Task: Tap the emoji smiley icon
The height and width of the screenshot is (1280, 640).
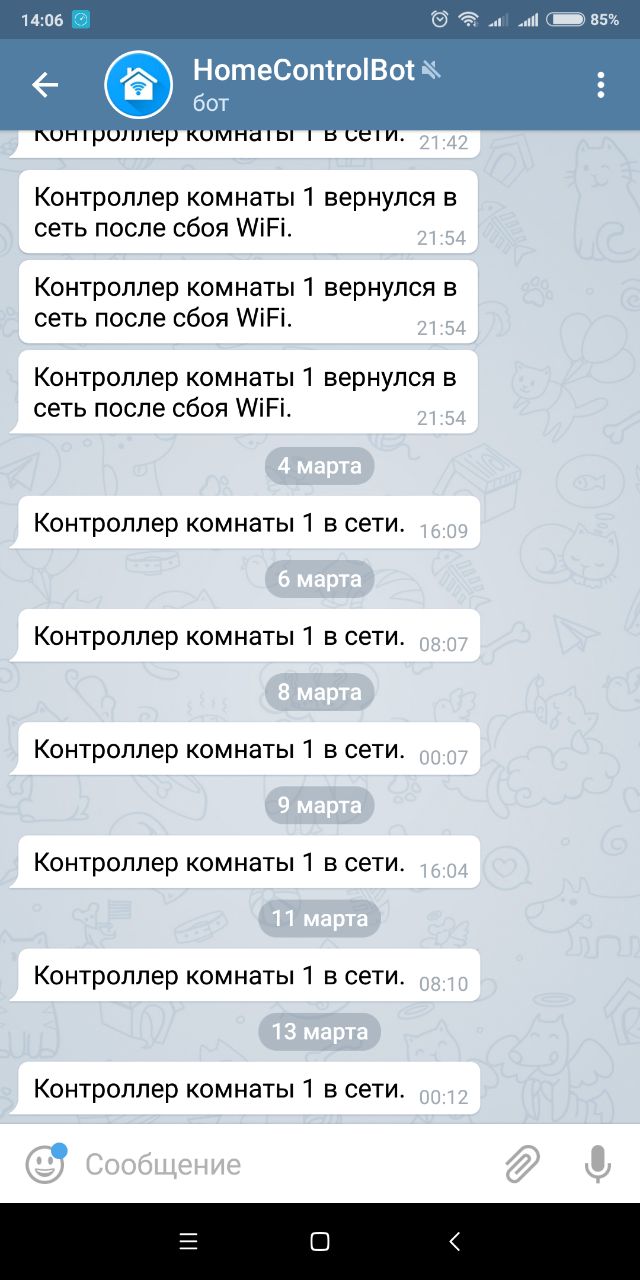Action: [45, 1164]
